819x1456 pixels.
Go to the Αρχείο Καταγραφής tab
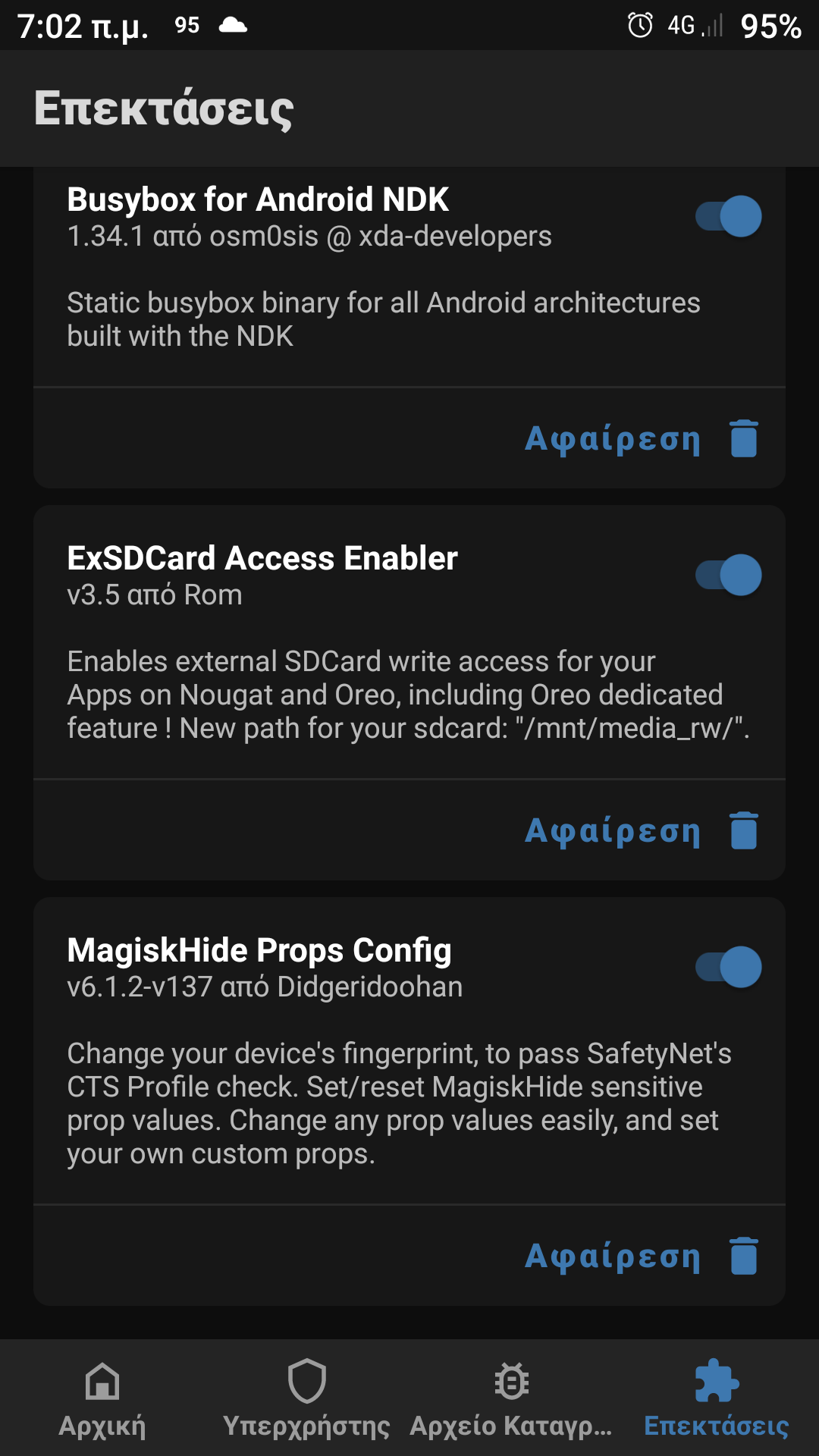point(511,1399)
